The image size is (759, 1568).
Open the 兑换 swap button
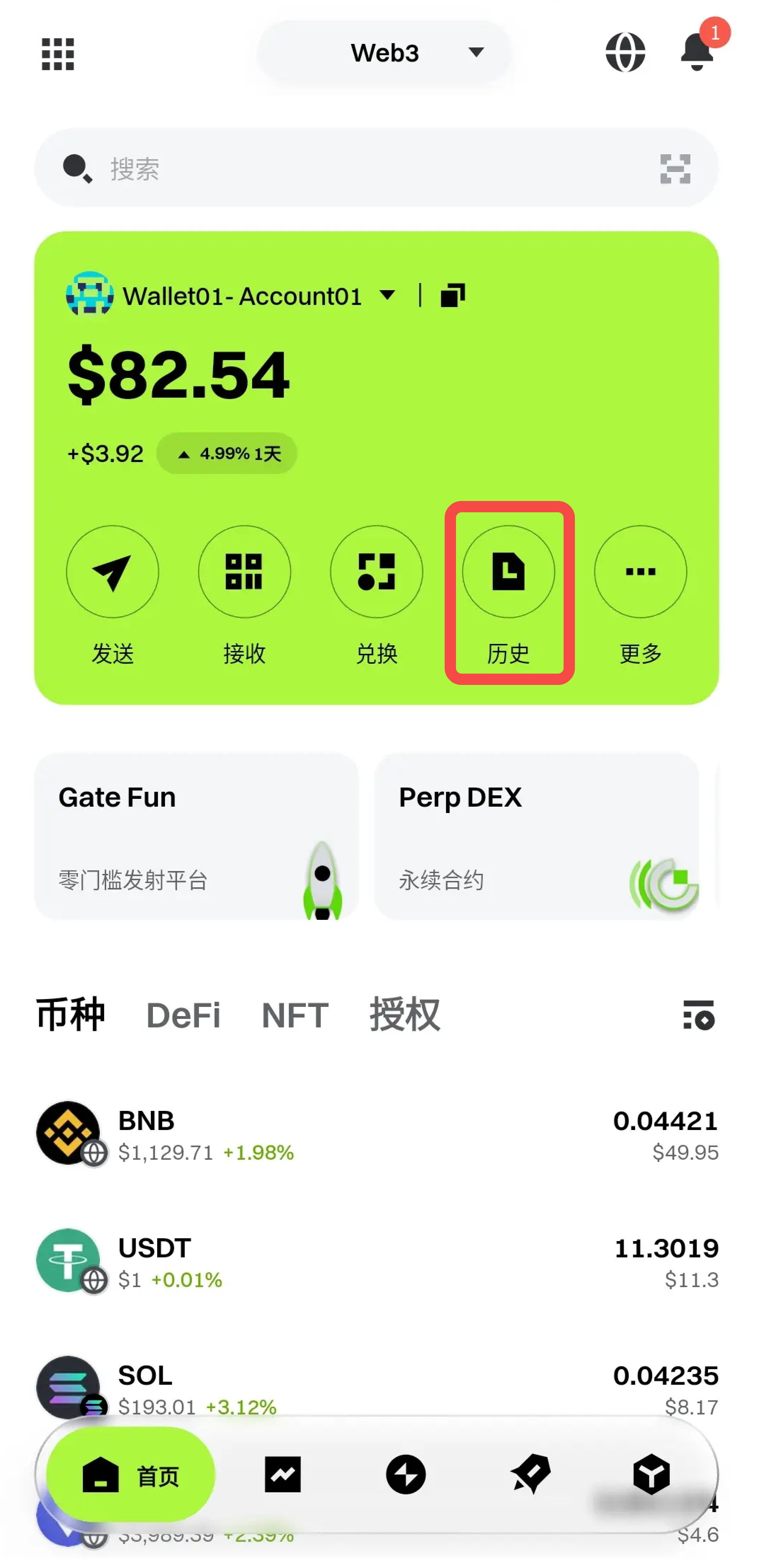tap(376, 572)
